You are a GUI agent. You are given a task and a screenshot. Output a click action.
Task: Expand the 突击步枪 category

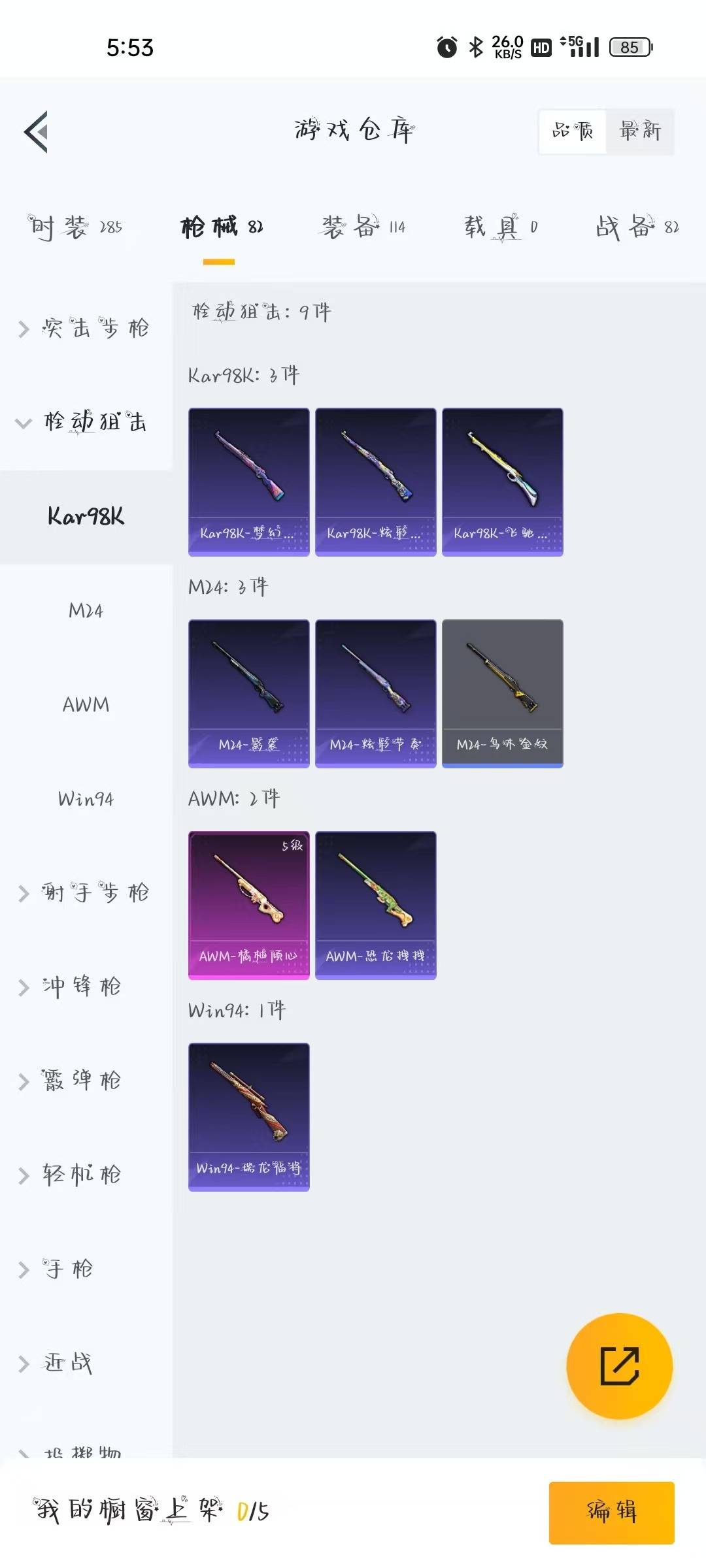pyautogui.click(x=85, y=328)
